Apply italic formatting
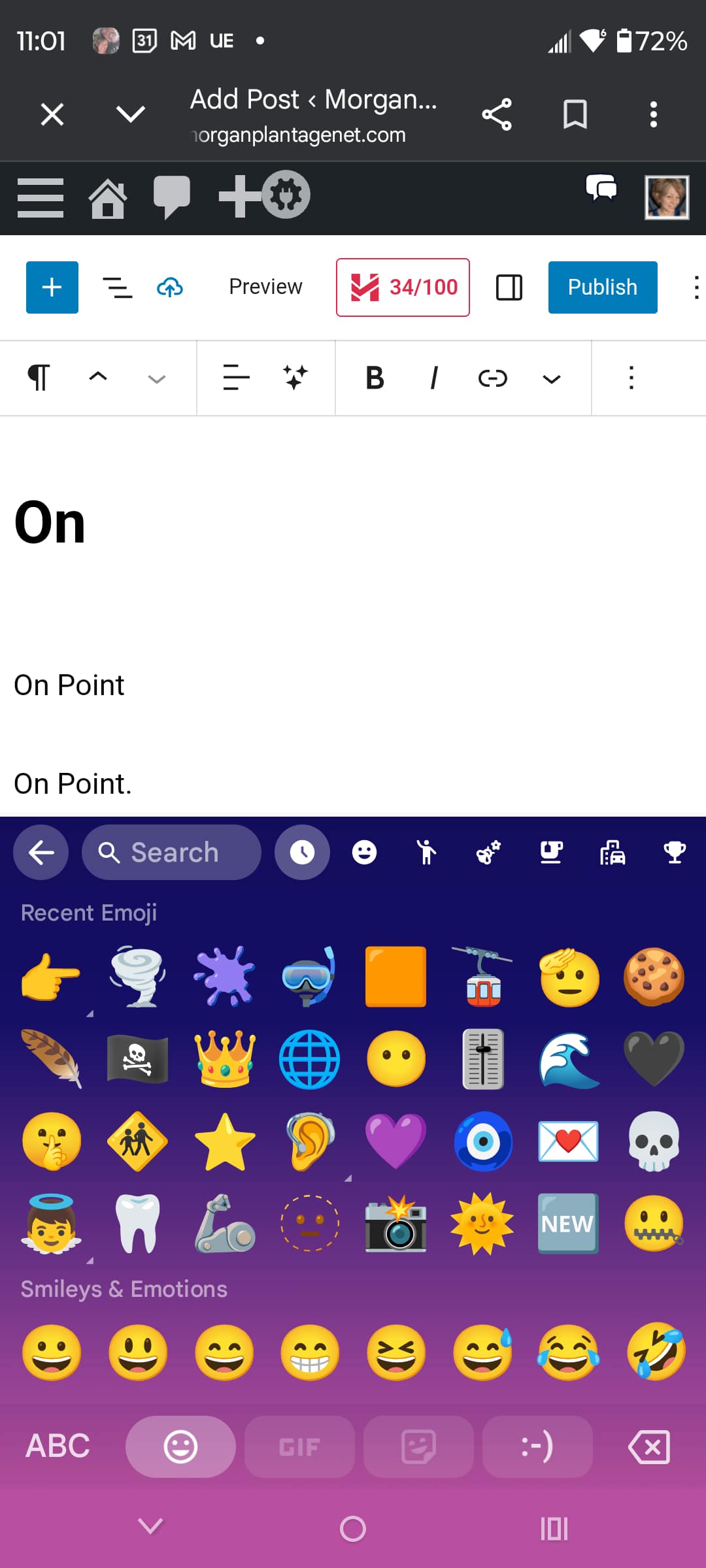The image size is (706, 1568). [433, 378]
